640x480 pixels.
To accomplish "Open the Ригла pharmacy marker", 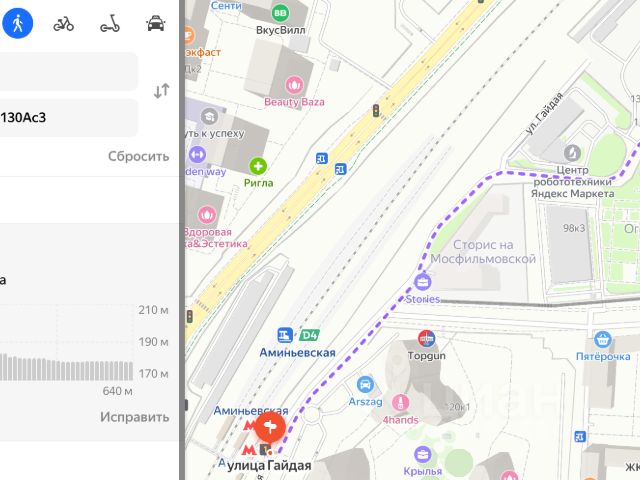I will [258, 167].
